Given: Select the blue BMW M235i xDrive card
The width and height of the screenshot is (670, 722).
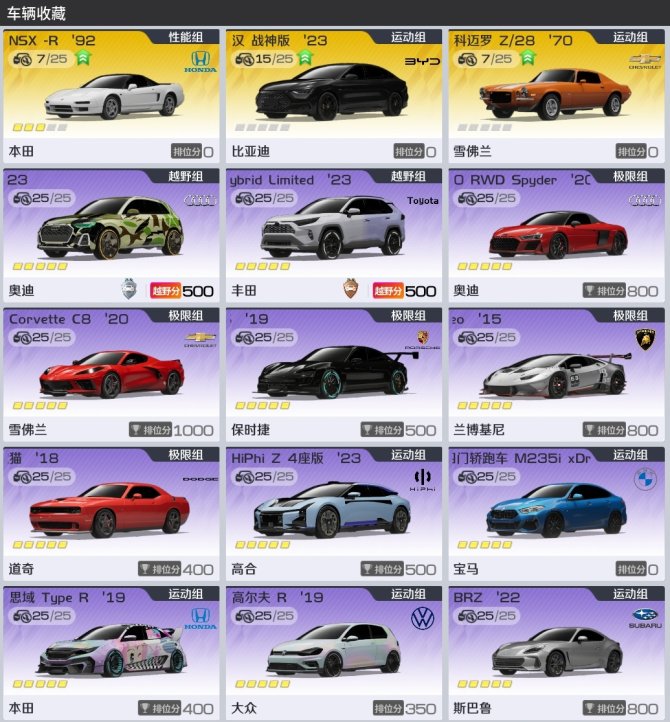Looking at the screenshot, I should 556,515.
